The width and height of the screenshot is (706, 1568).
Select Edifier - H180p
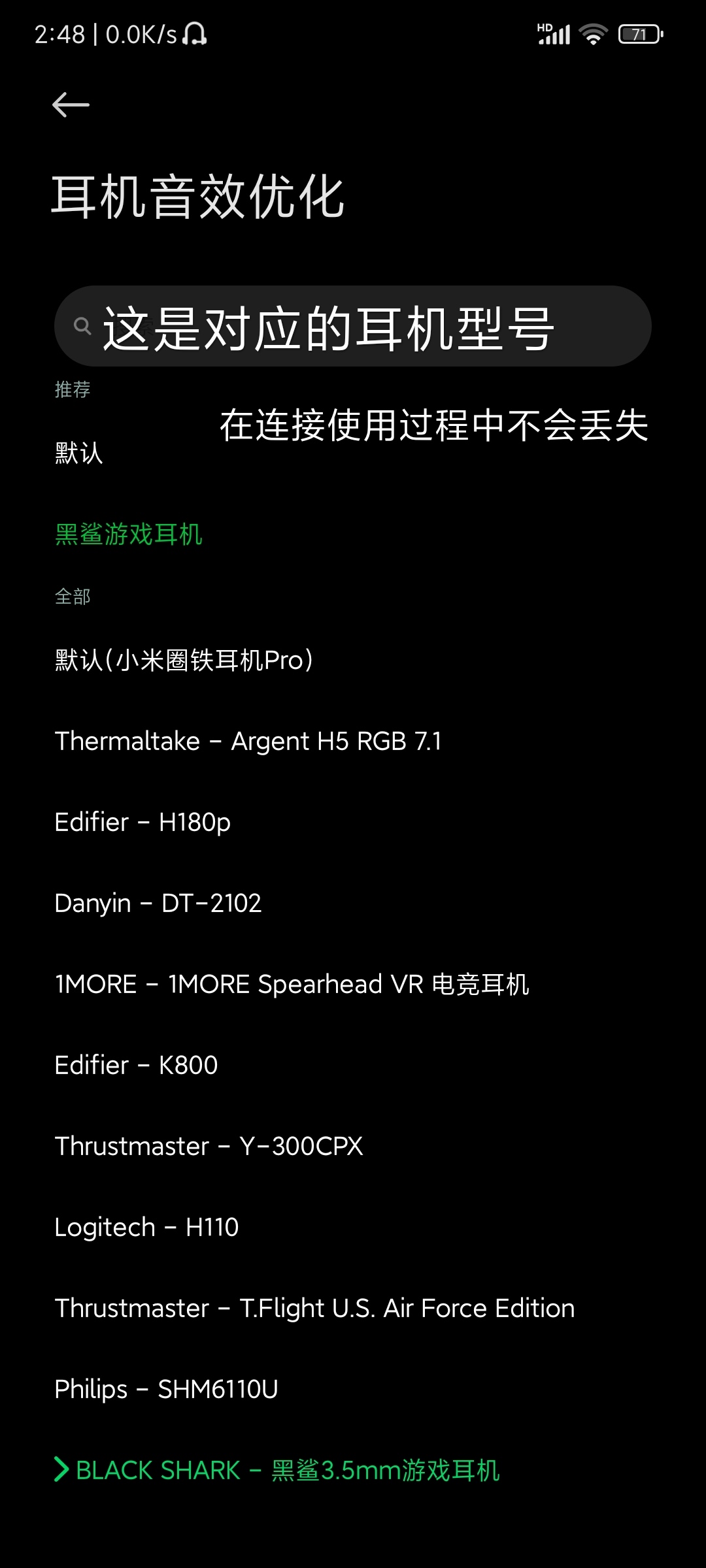[x=143, y=822]
